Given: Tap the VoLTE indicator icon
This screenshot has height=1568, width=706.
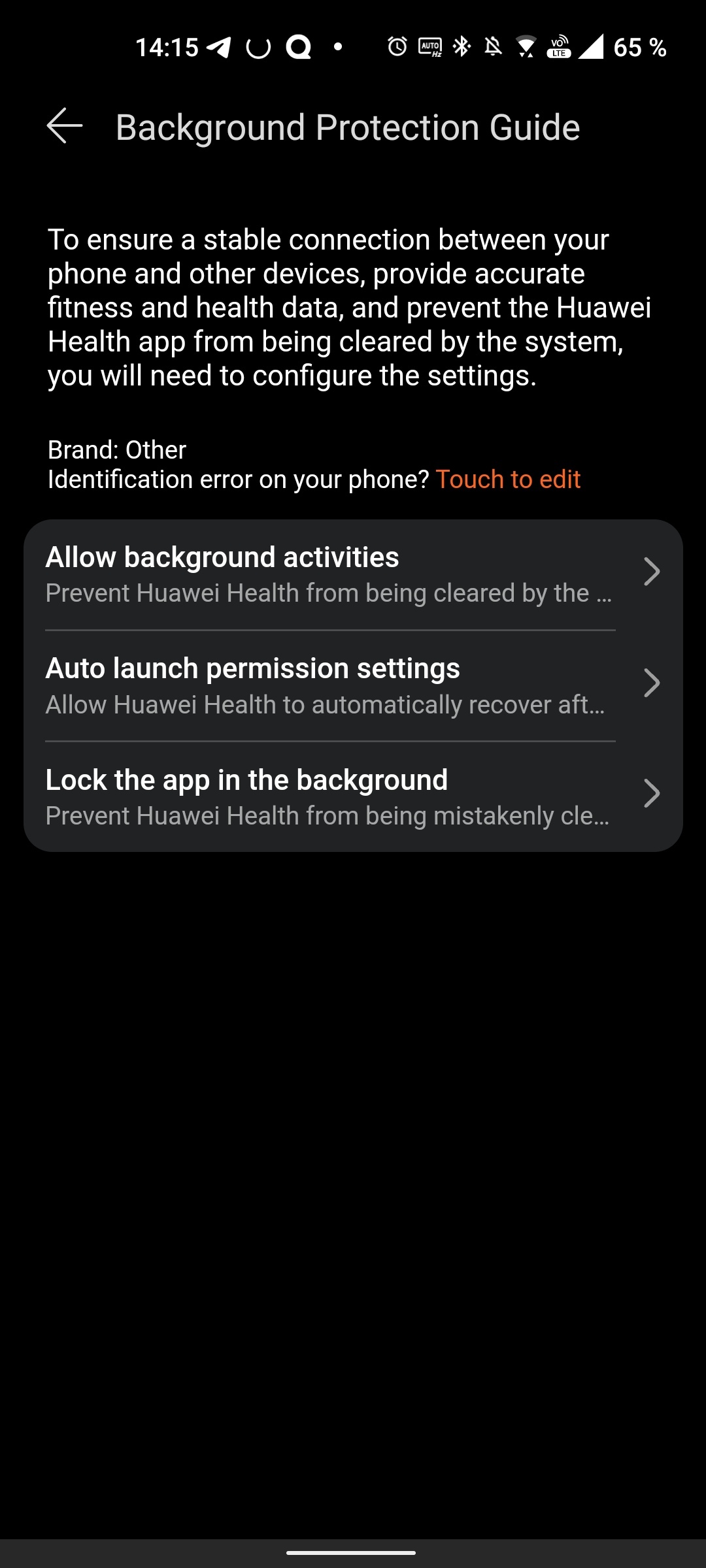Looking at the screenshot, I should pos(559,46).
